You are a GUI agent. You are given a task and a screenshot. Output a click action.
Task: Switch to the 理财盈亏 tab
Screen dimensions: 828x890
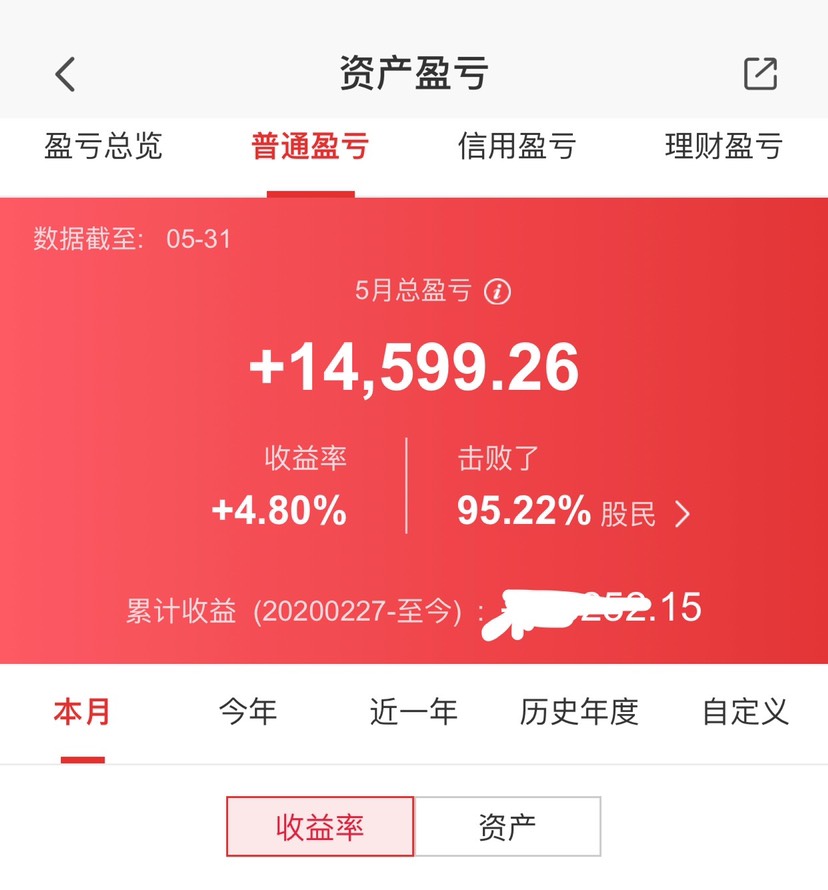pyautogui.click(x=723, y=147)
